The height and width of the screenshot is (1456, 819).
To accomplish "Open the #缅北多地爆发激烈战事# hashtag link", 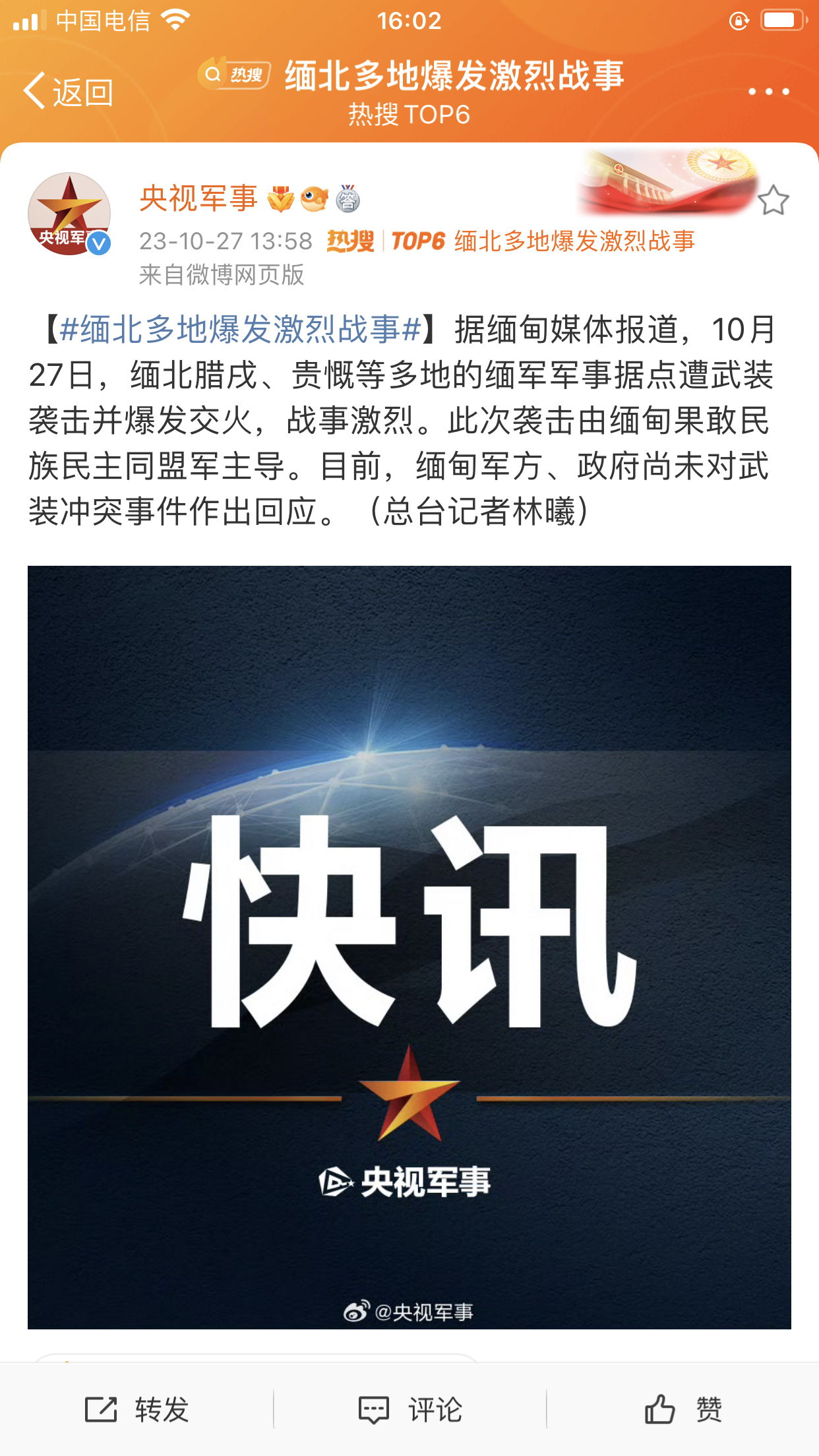I will click(x=241, y=329).
